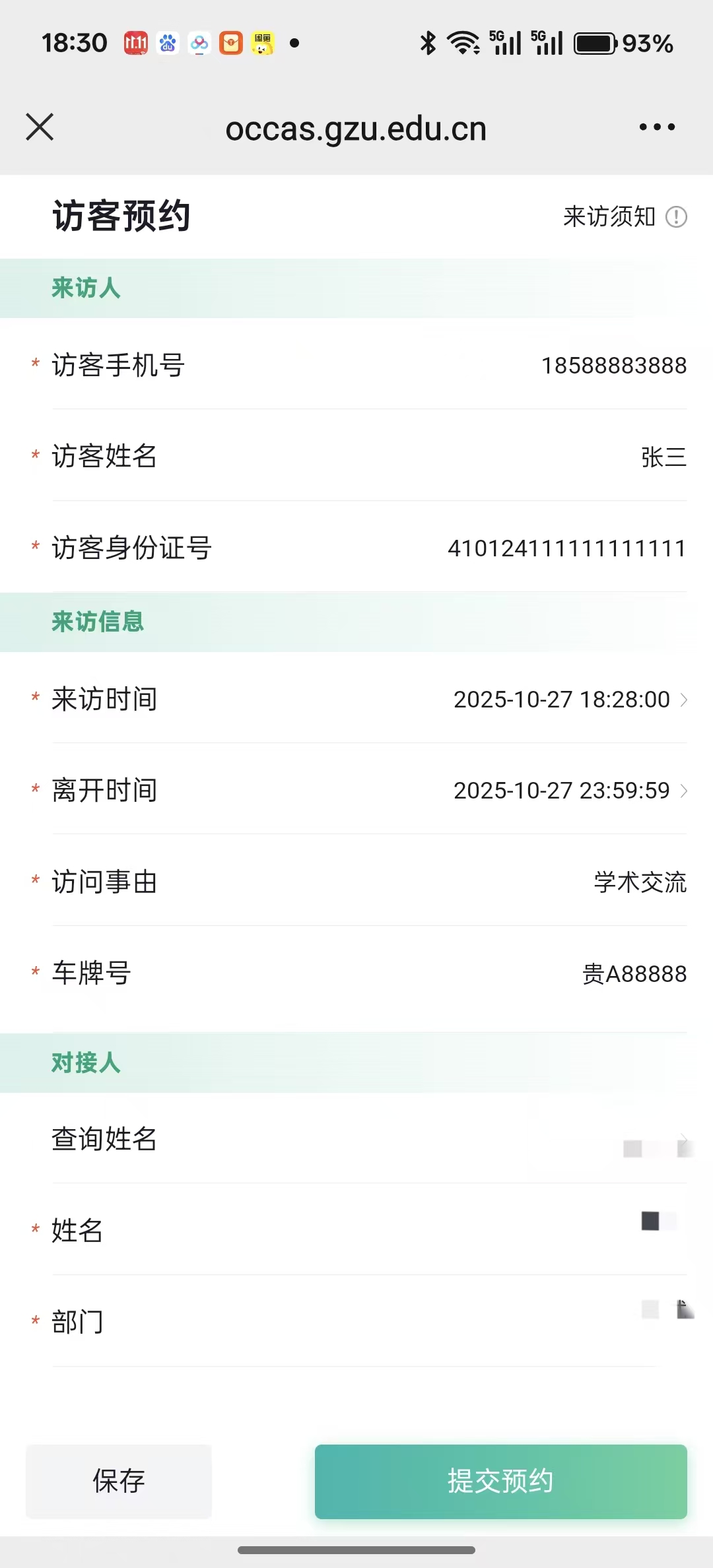Submit the appointment with 提交预约

500,1482
